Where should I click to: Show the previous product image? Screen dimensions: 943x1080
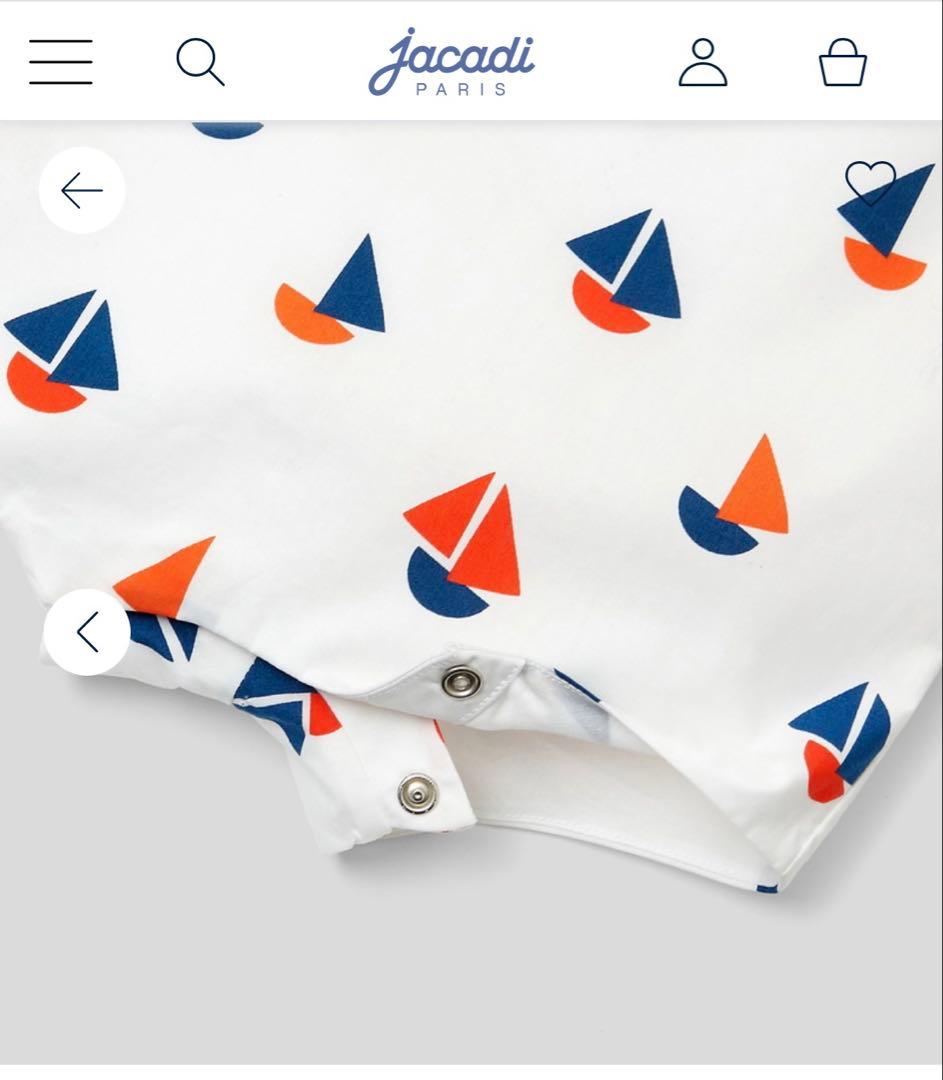(x=87, y=632)
